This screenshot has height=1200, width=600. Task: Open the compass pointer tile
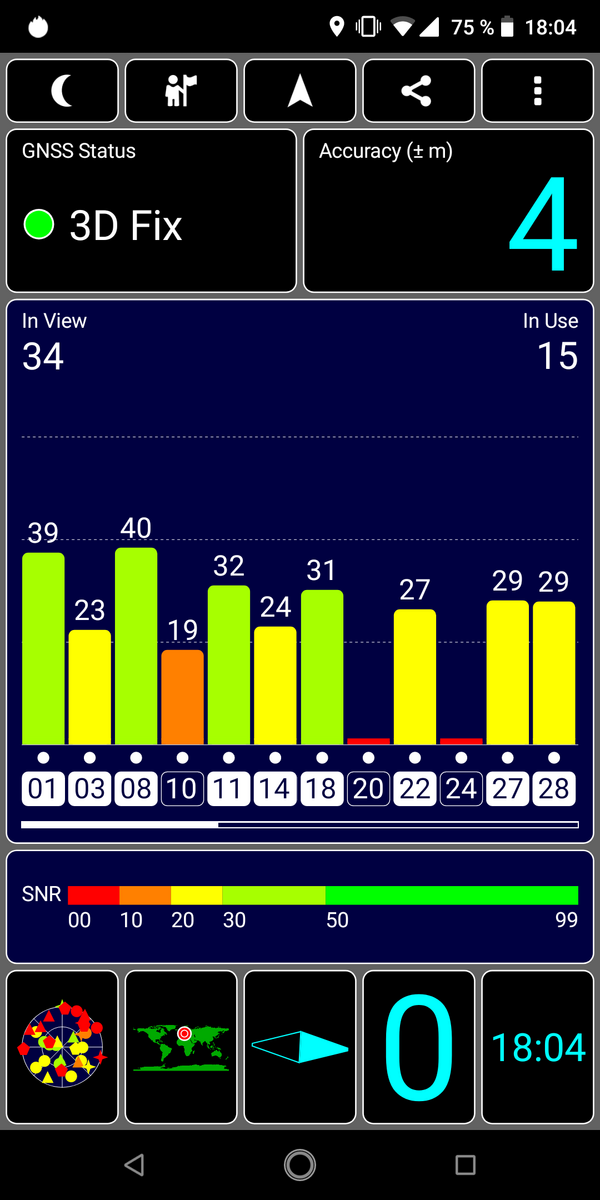pos(300,1047)
